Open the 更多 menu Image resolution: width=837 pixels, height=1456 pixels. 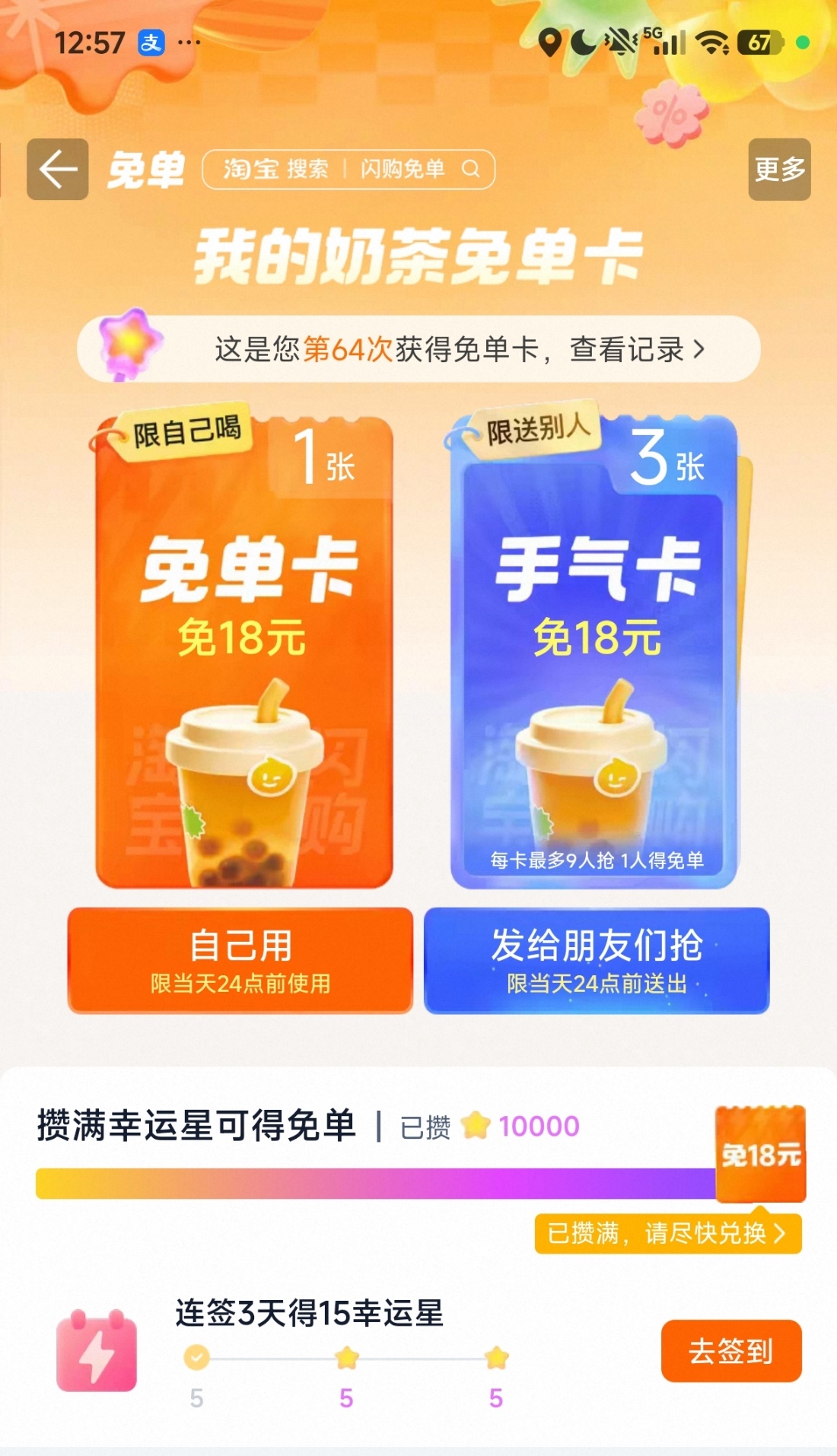779,169
